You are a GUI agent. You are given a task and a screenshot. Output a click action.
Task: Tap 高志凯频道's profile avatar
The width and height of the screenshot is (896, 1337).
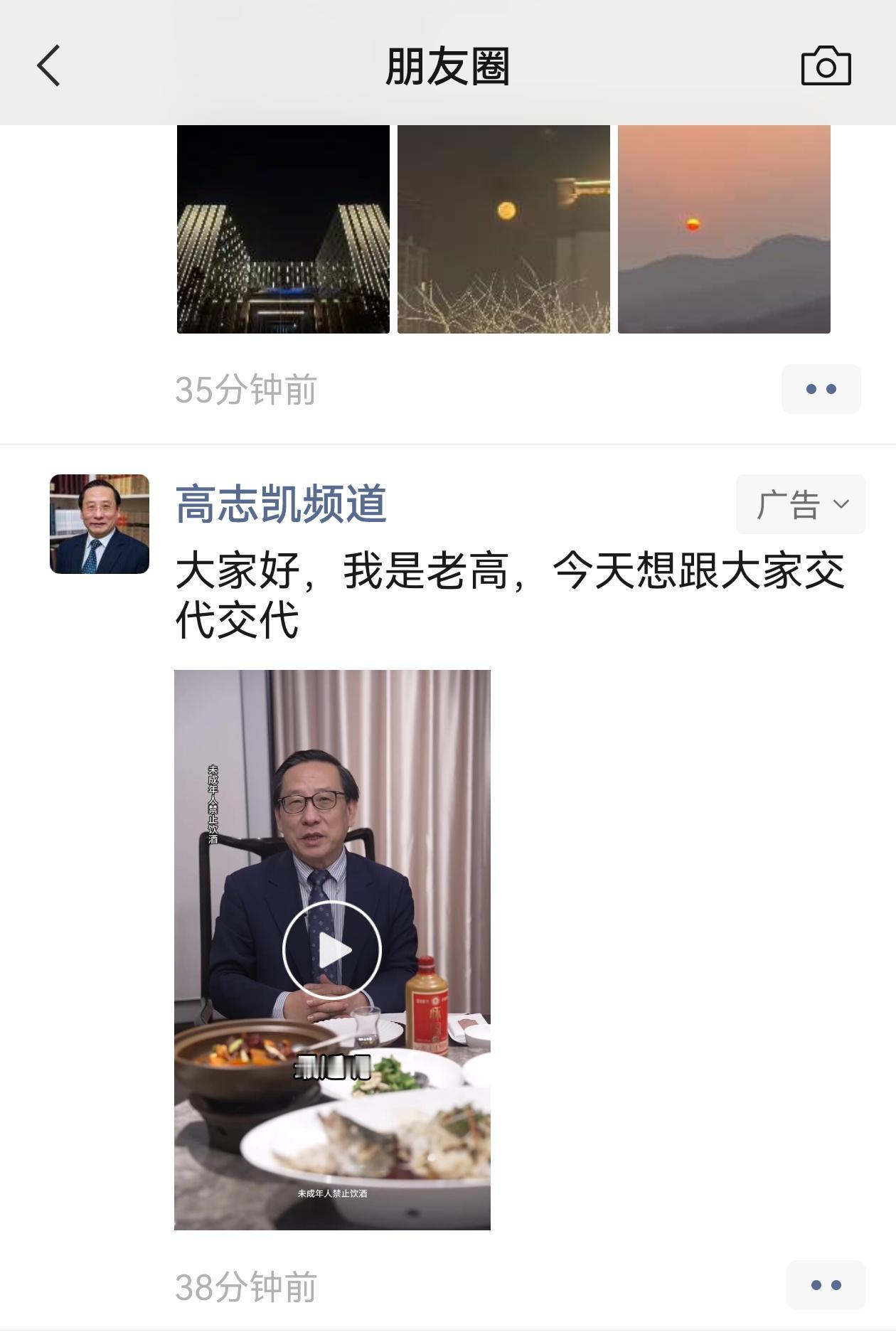99,524
